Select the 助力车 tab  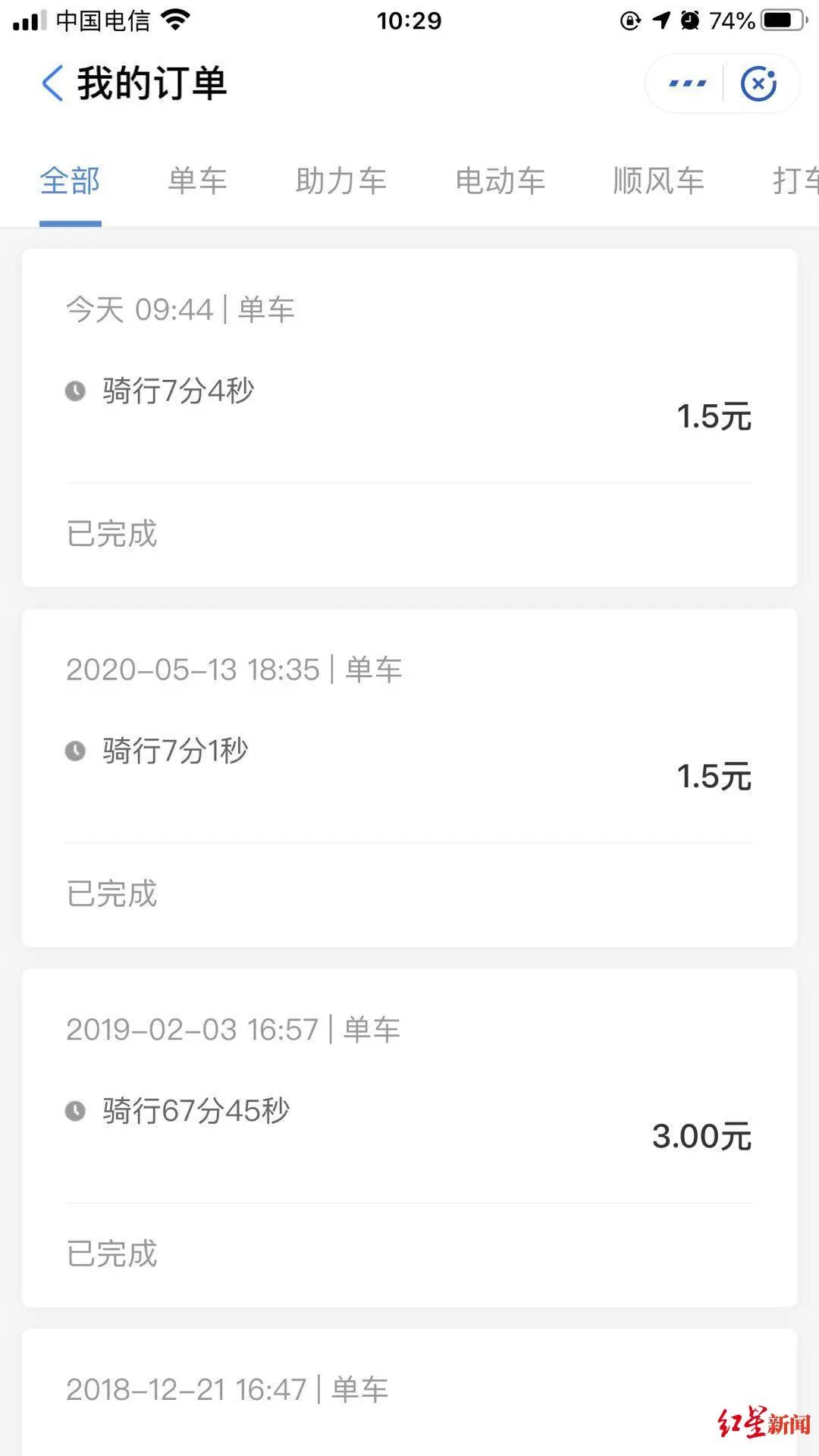click(x=341, y=181)
